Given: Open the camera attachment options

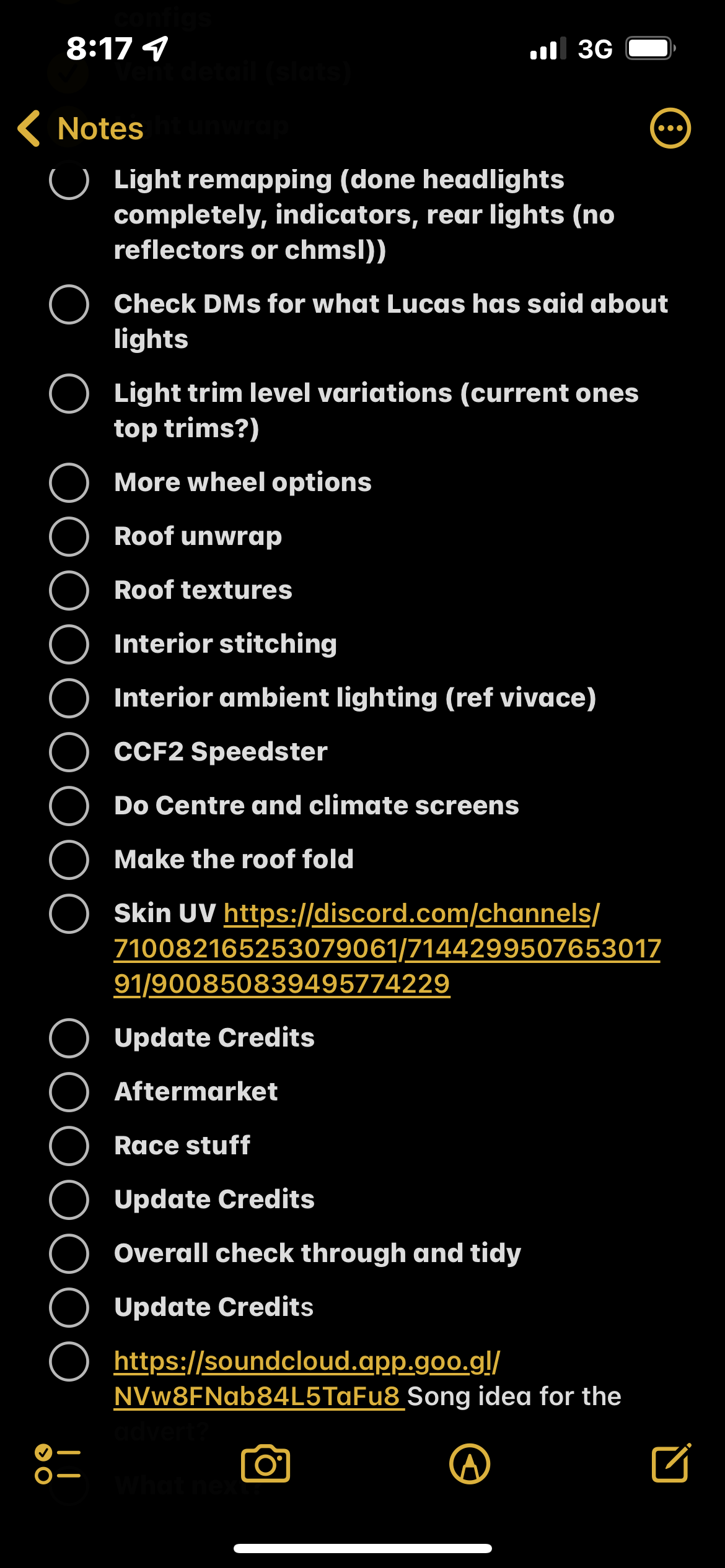Looking at the screenshot, I should click(x=265, y=1464).
